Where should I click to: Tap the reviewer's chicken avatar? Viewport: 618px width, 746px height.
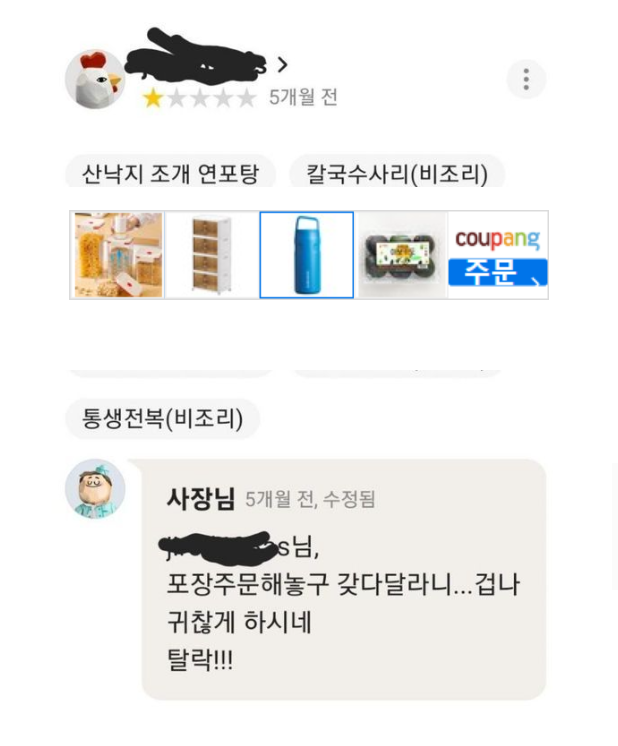coord(94,78)
